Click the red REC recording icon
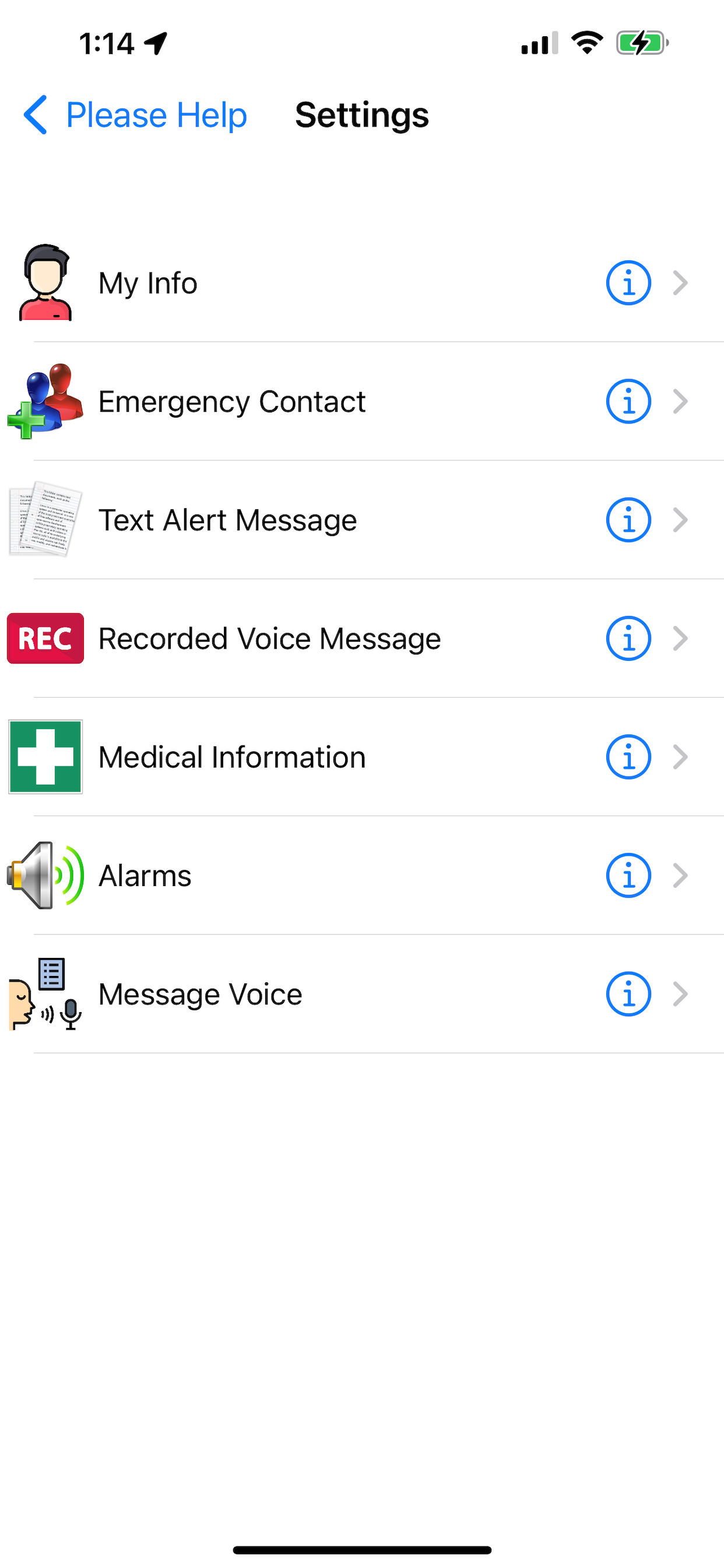 point(44,638)
